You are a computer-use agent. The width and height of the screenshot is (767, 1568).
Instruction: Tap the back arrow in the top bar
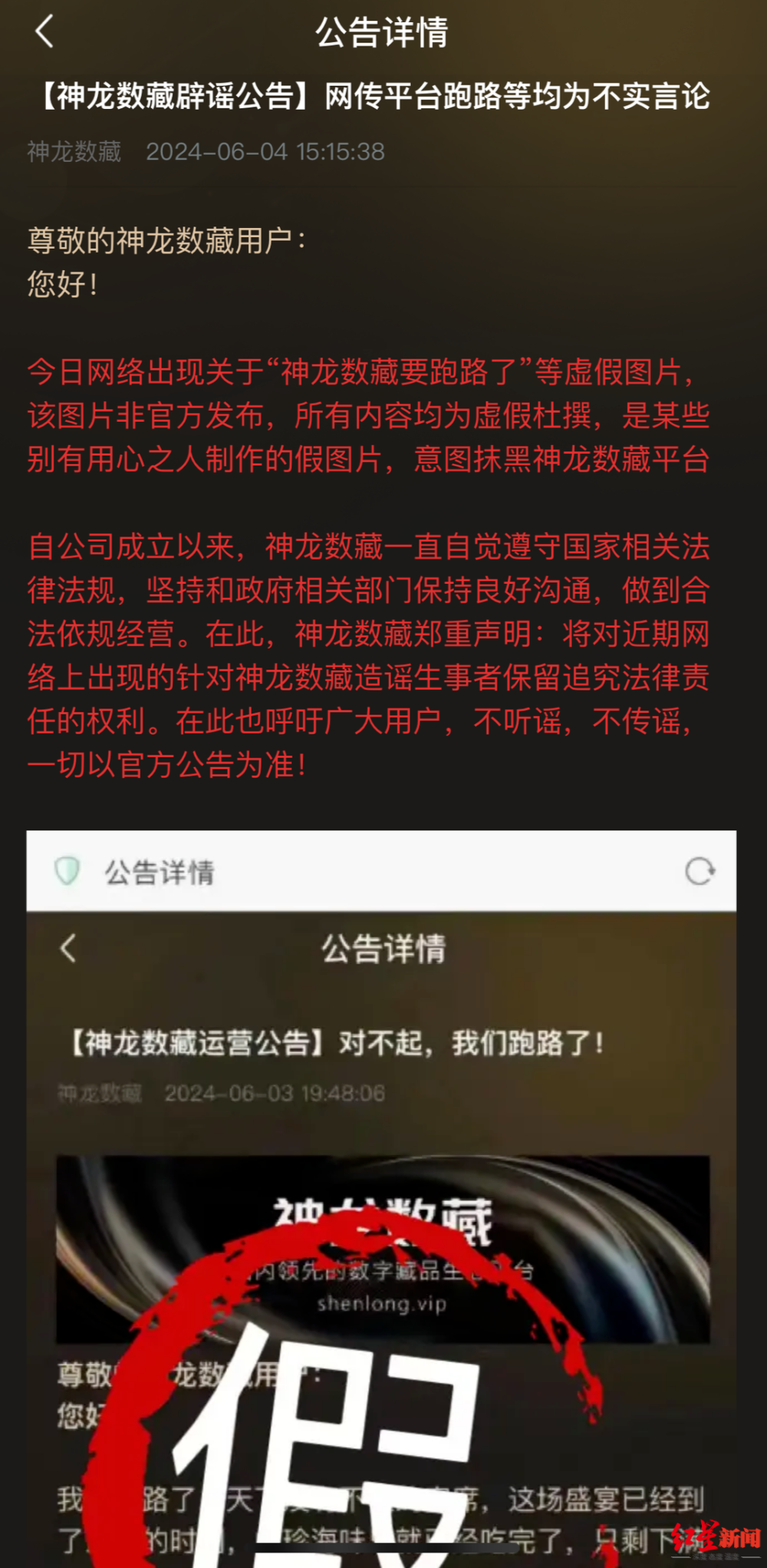44,32
